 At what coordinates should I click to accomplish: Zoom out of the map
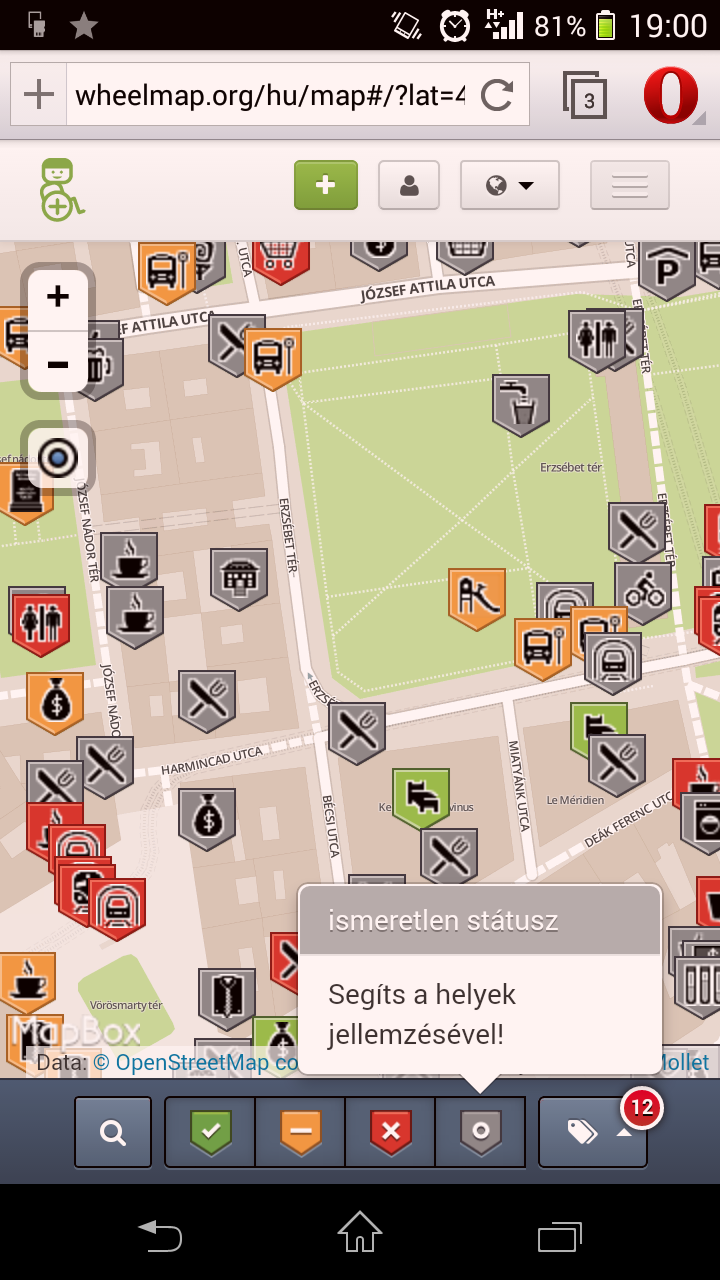pos(58,364)
